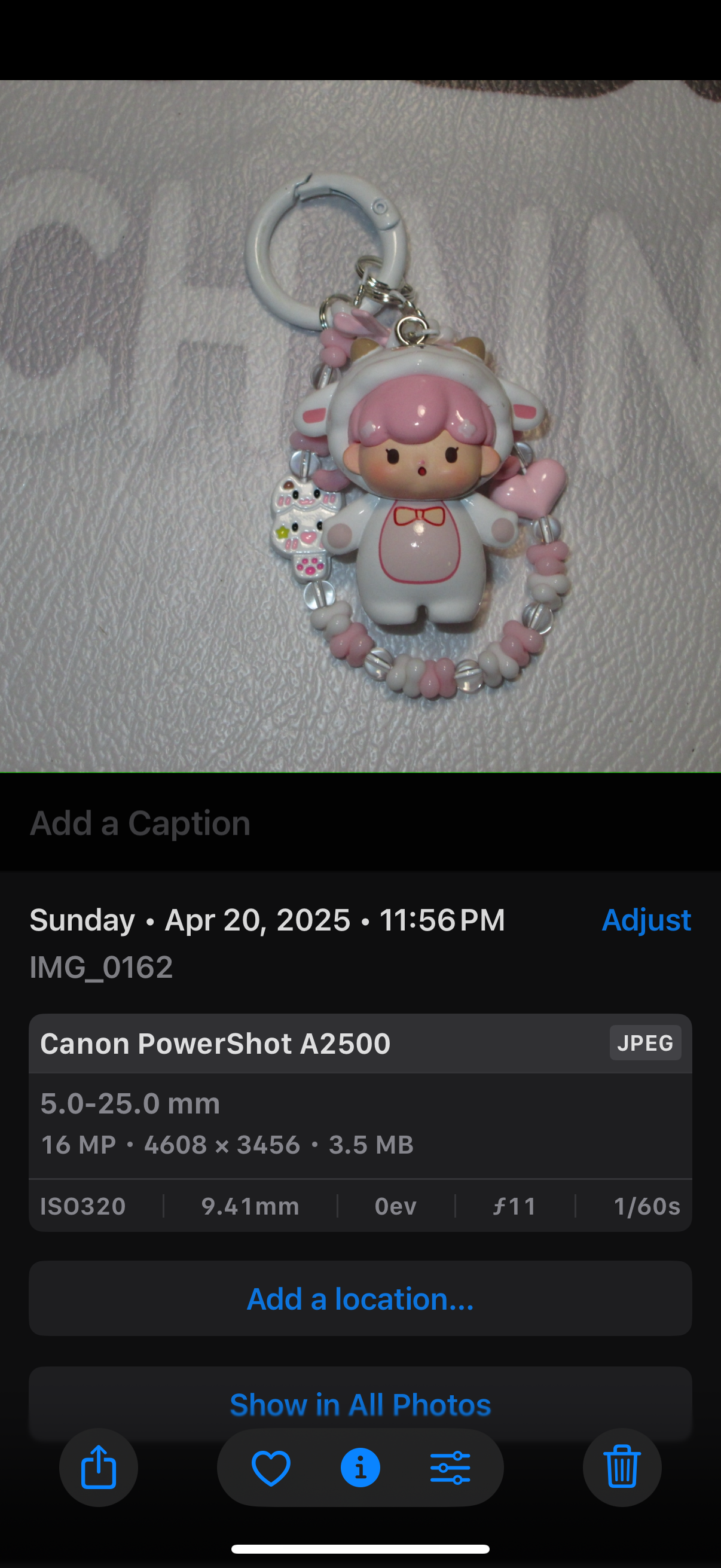
Task: Delete this photo with the trash icon
Action: click(622, 1468)
